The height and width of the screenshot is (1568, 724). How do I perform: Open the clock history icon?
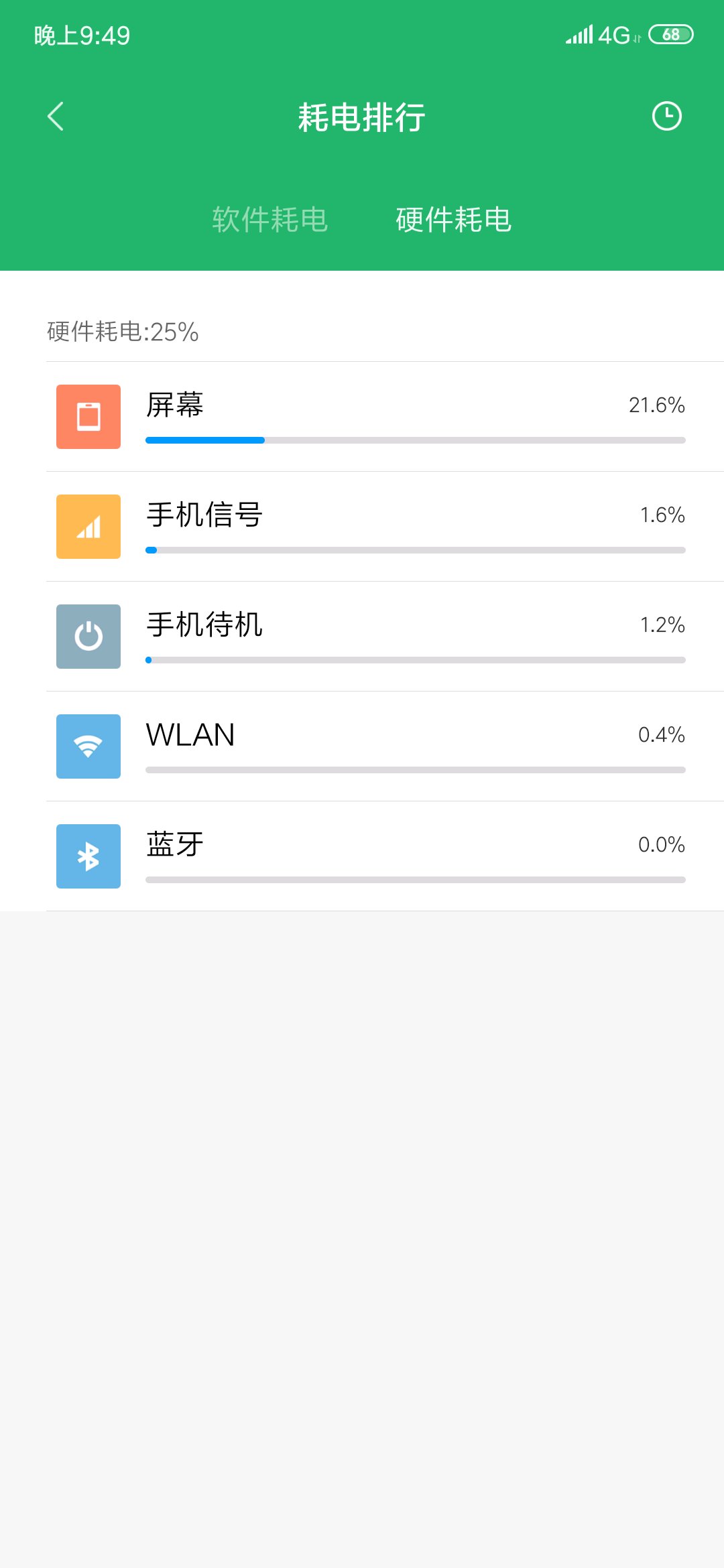pyautogui.click(x=666, y=117)
